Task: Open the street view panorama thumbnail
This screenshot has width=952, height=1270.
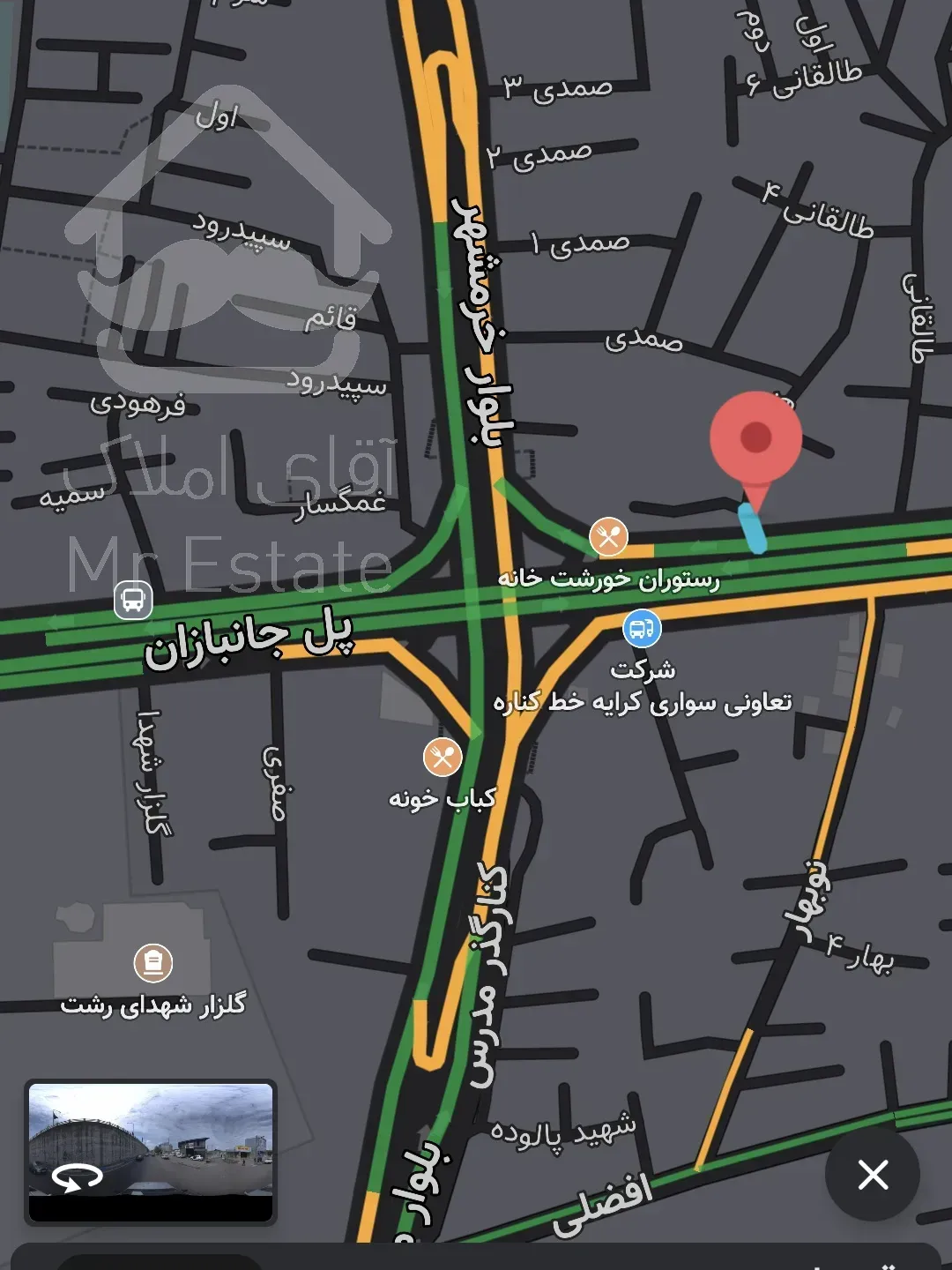Action: [151, 1152]
